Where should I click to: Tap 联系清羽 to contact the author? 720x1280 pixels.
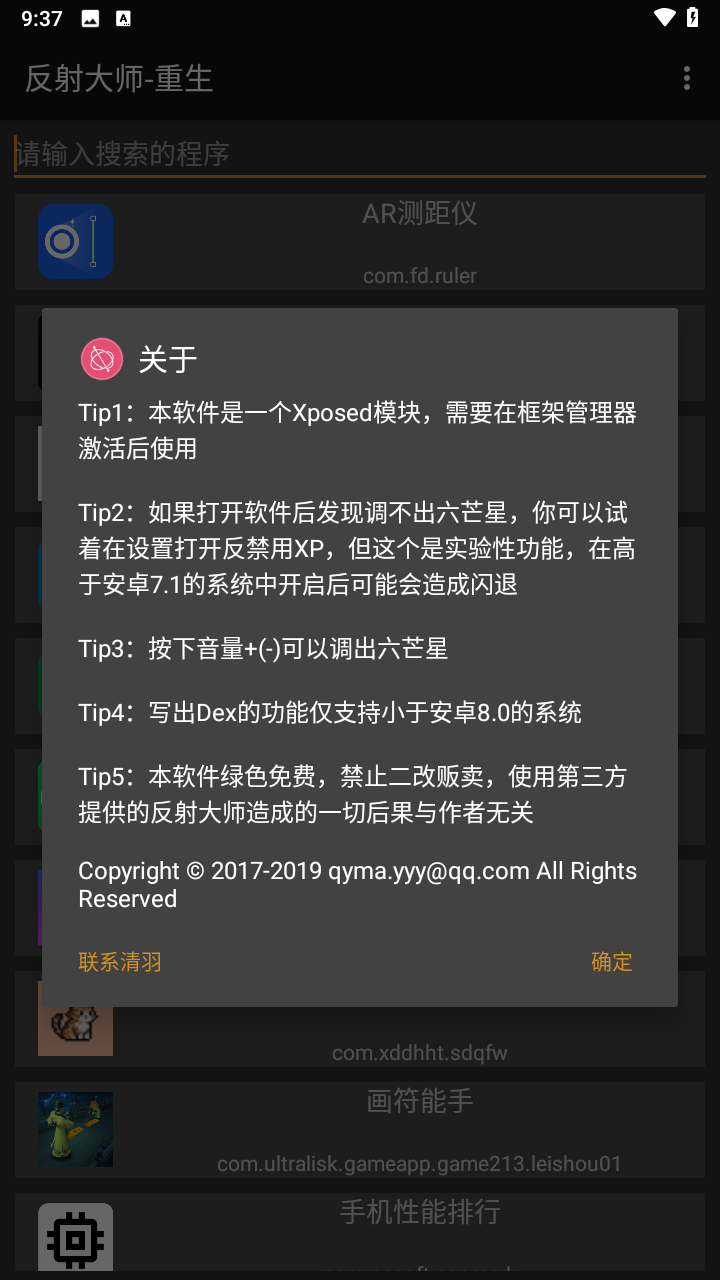tap(119, 962)
